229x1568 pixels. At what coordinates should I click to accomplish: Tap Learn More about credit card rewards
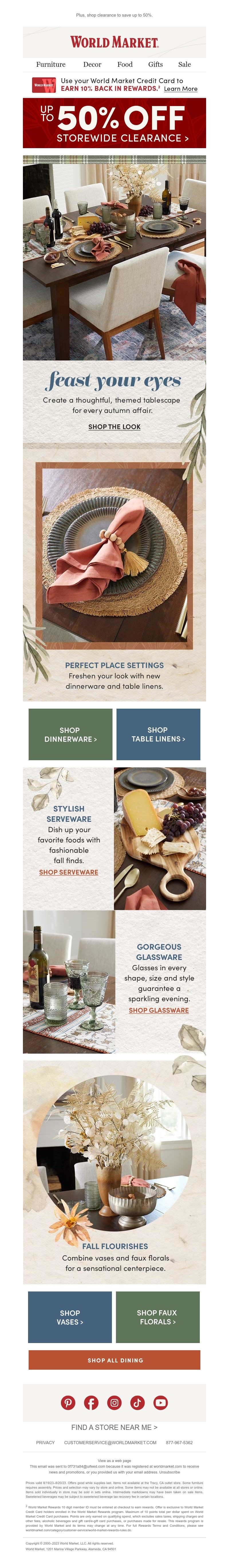coord(180,89)
